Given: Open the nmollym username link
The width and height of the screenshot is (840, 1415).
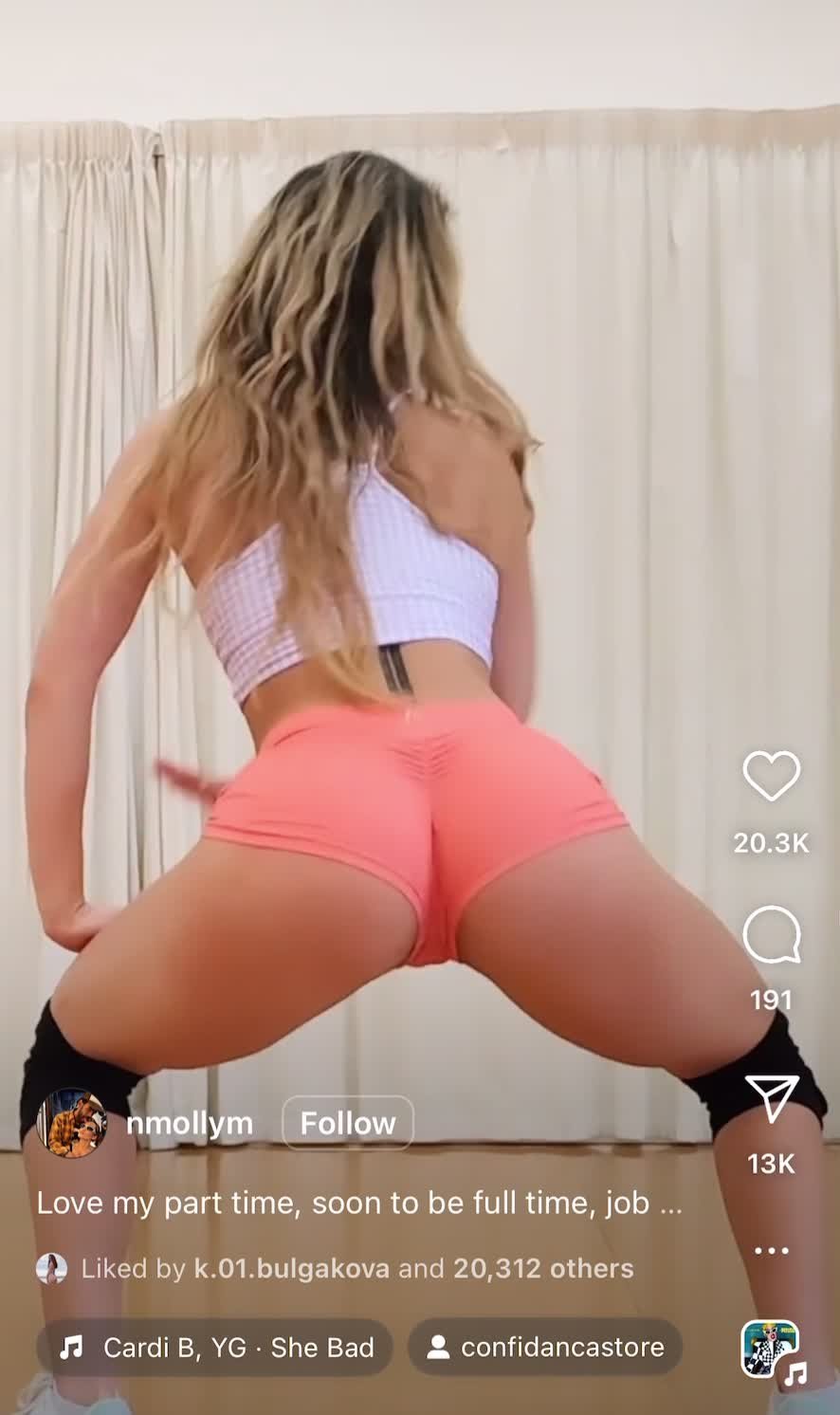Looking at the screenshot, I should tap(190, 1123).
